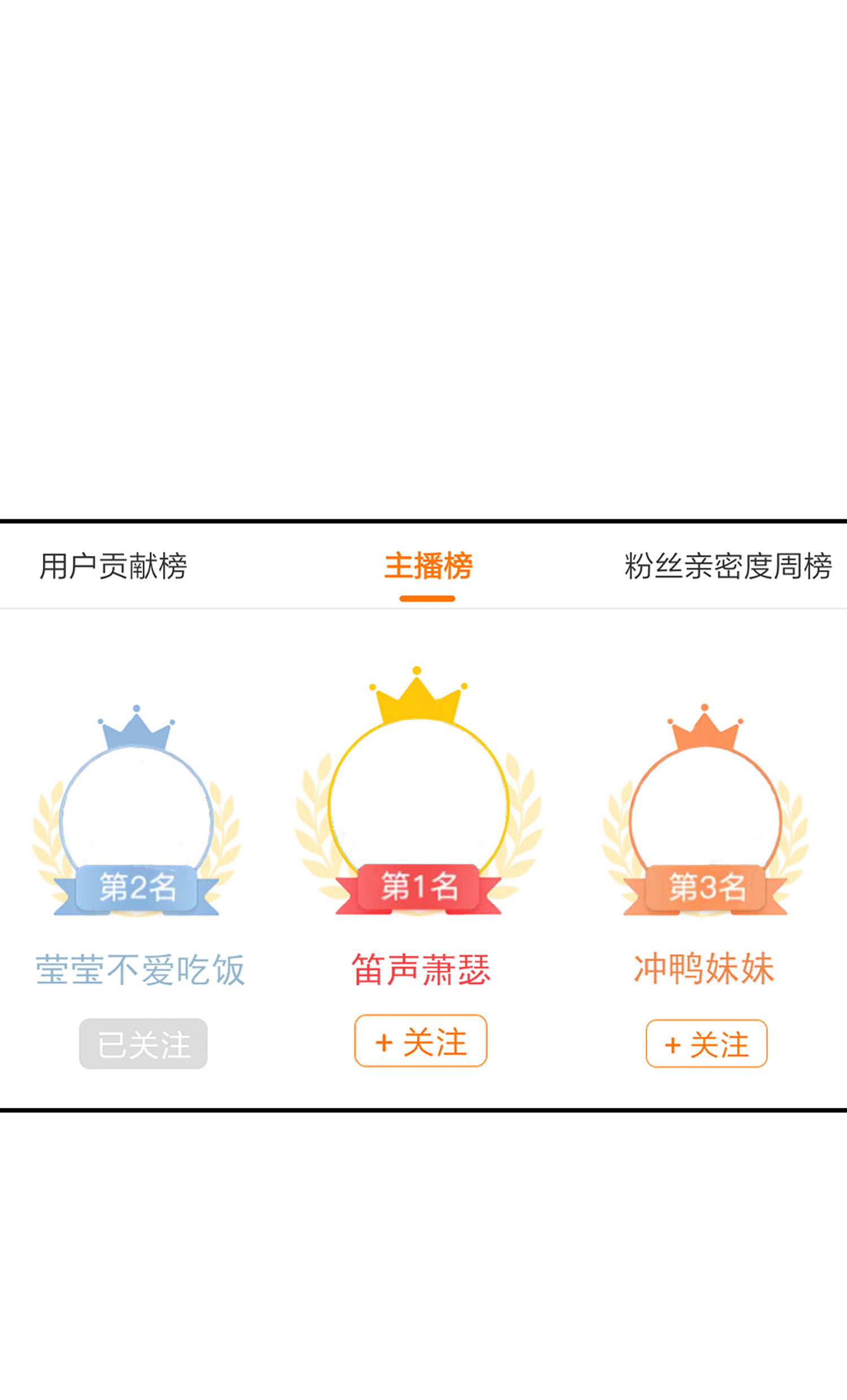This screenshot has width=847, height=1400.
Task: Open the 粉丝亲密度周榜 tab
Action: click(728, 566)
